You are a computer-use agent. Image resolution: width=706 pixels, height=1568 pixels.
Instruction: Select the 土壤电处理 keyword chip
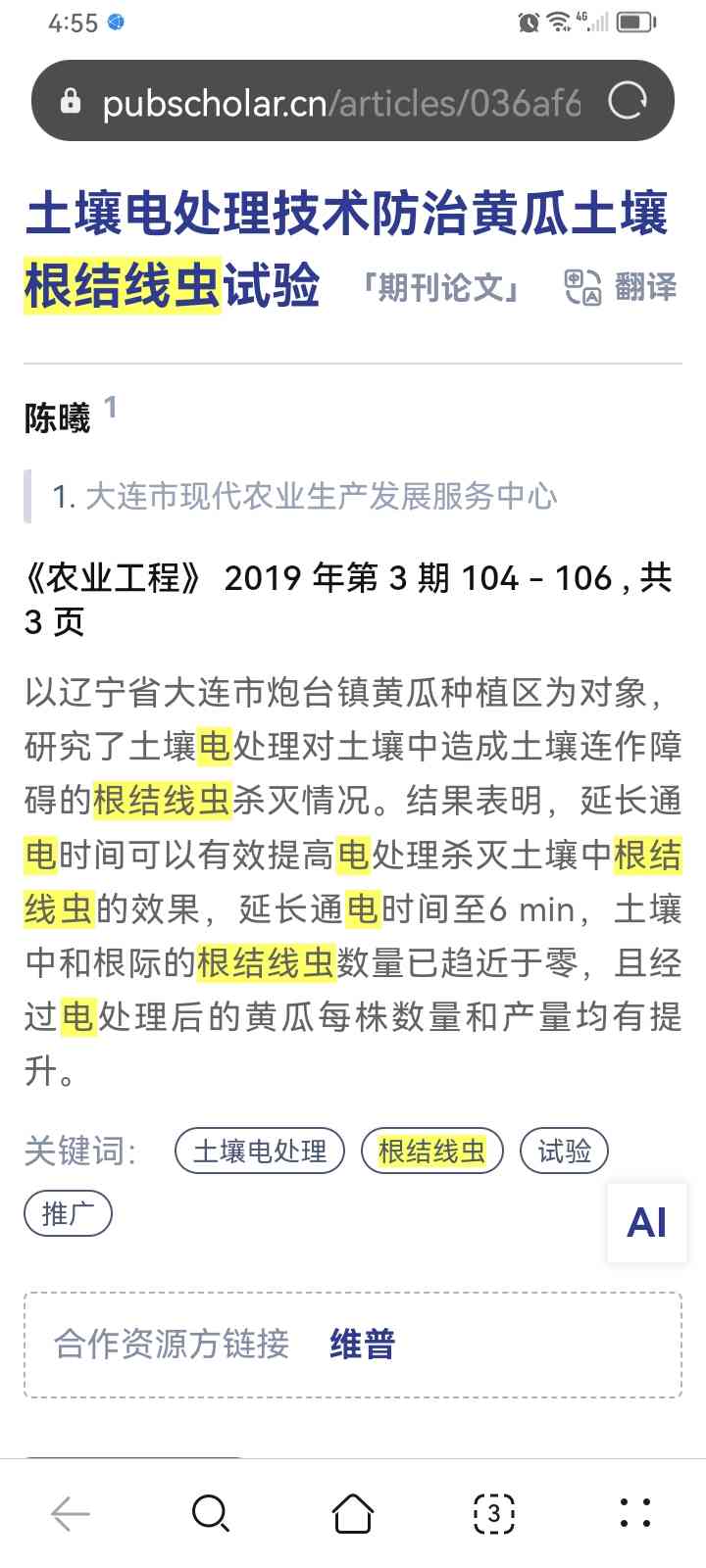[260, 1151]
